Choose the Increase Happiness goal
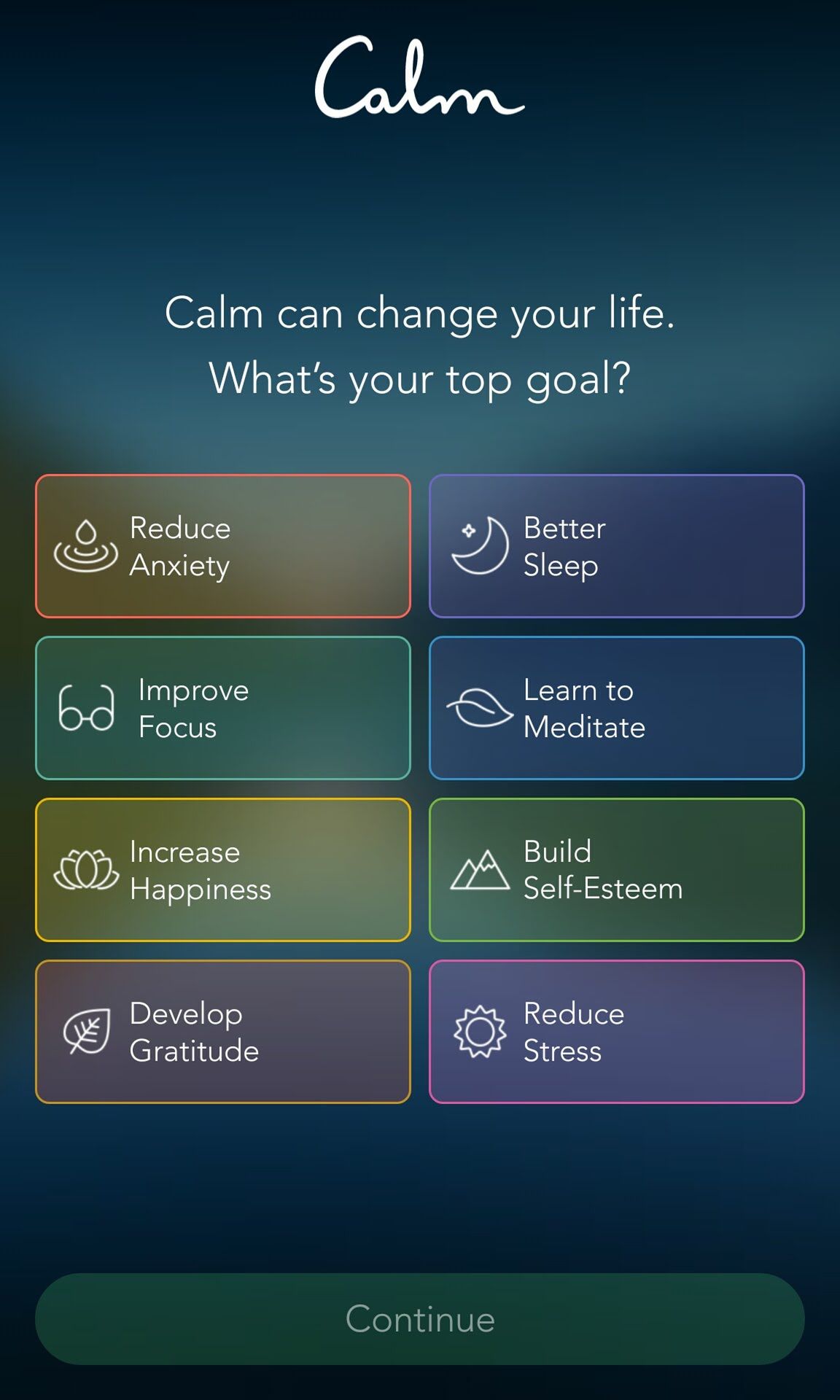840x1400 pixels. coord(223,870)
